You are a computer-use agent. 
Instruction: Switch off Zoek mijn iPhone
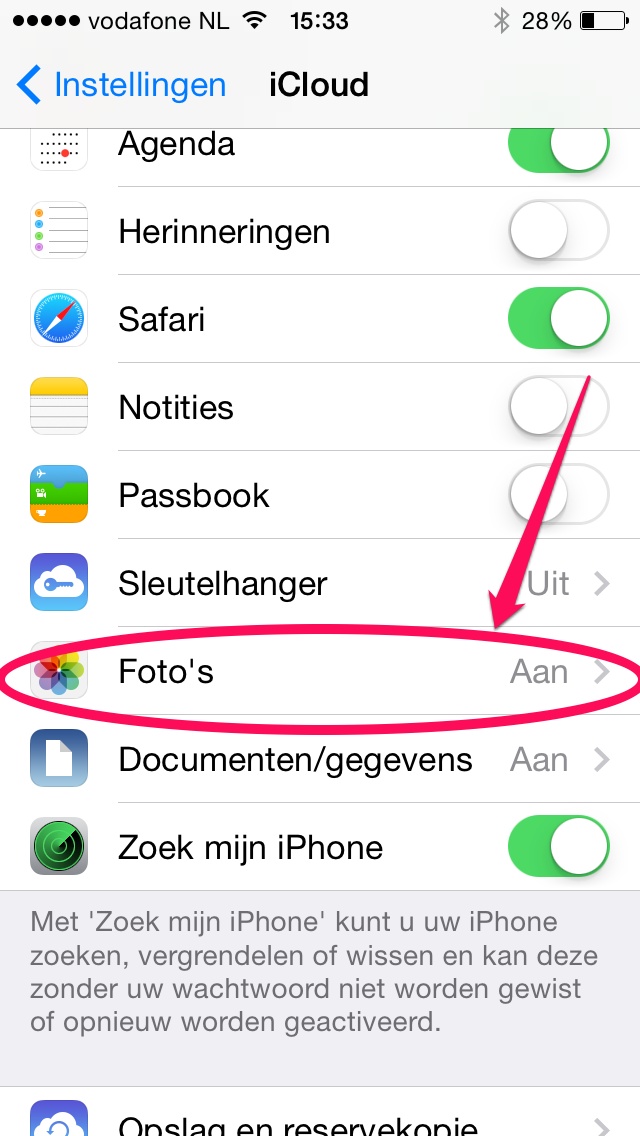pos(558,848)
